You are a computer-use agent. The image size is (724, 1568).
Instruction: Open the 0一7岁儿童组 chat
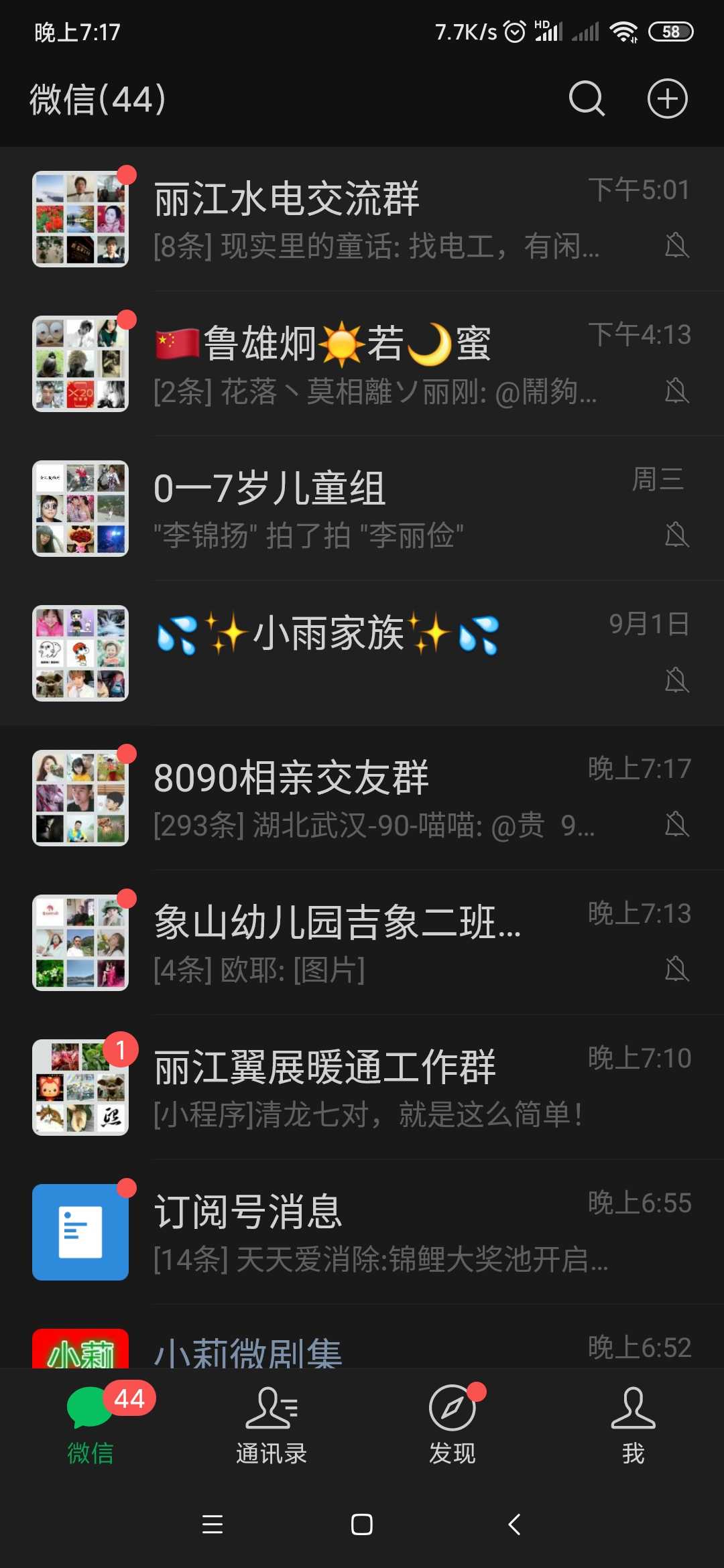click(x=362, y=509)
